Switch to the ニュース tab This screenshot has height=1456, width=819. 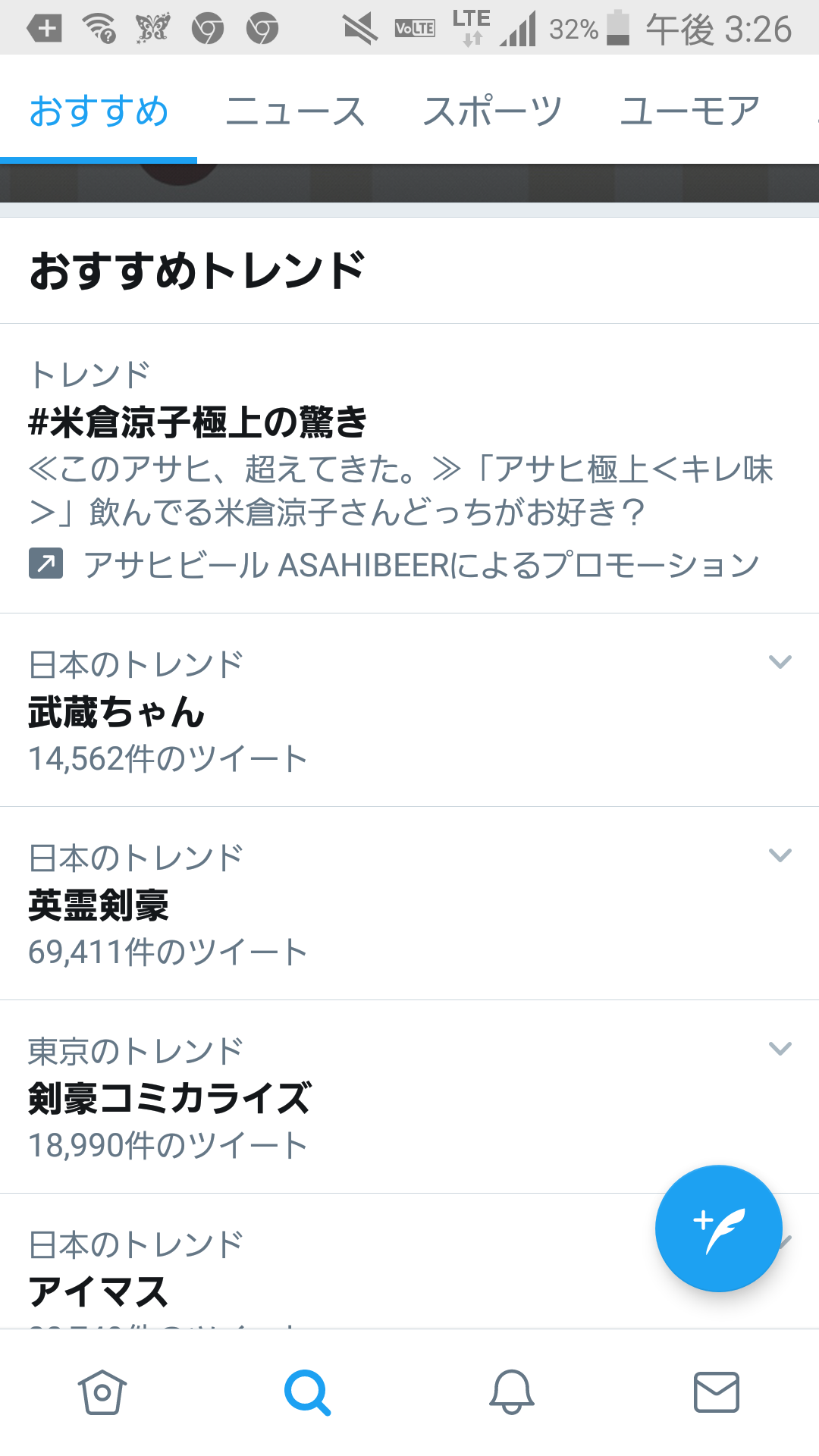click(x=295, y=111)
